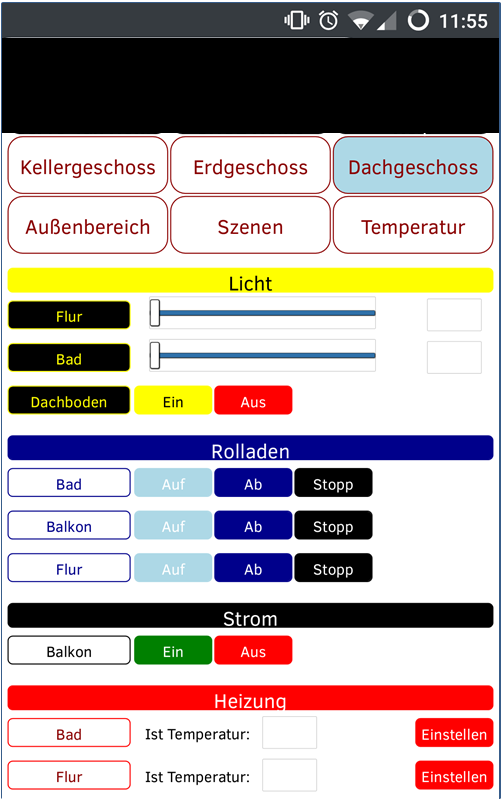502x800 pixels.
Task: Switch Balkon power on with Ein
Action: pos(173,650)
